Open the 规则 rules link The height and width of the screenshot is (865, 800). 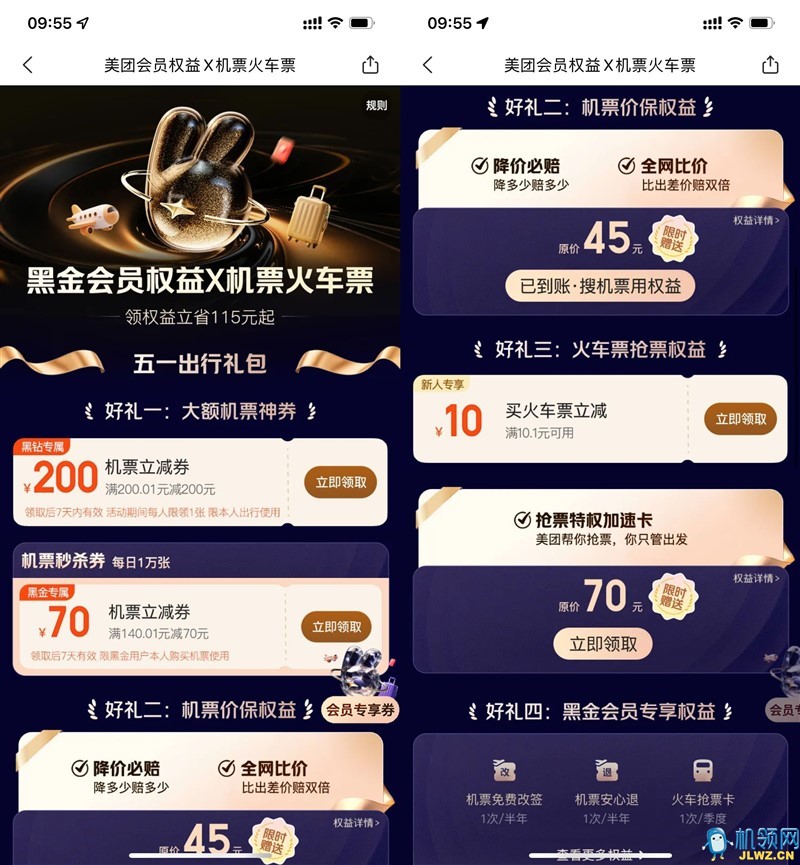pyautogui.click(x=376, y=105)
